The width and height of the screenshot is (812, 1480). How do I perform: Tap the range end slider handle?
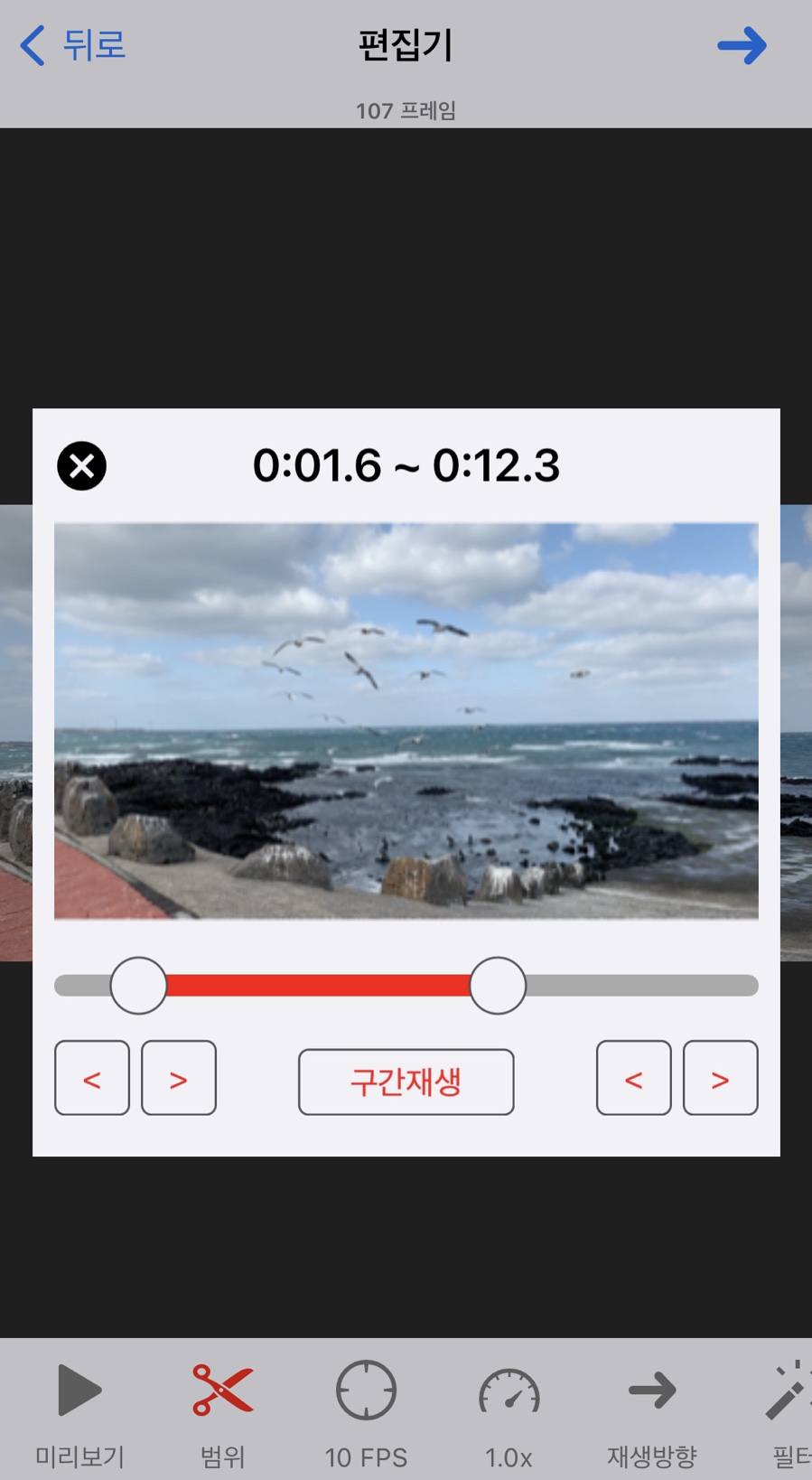coord(498,986)
